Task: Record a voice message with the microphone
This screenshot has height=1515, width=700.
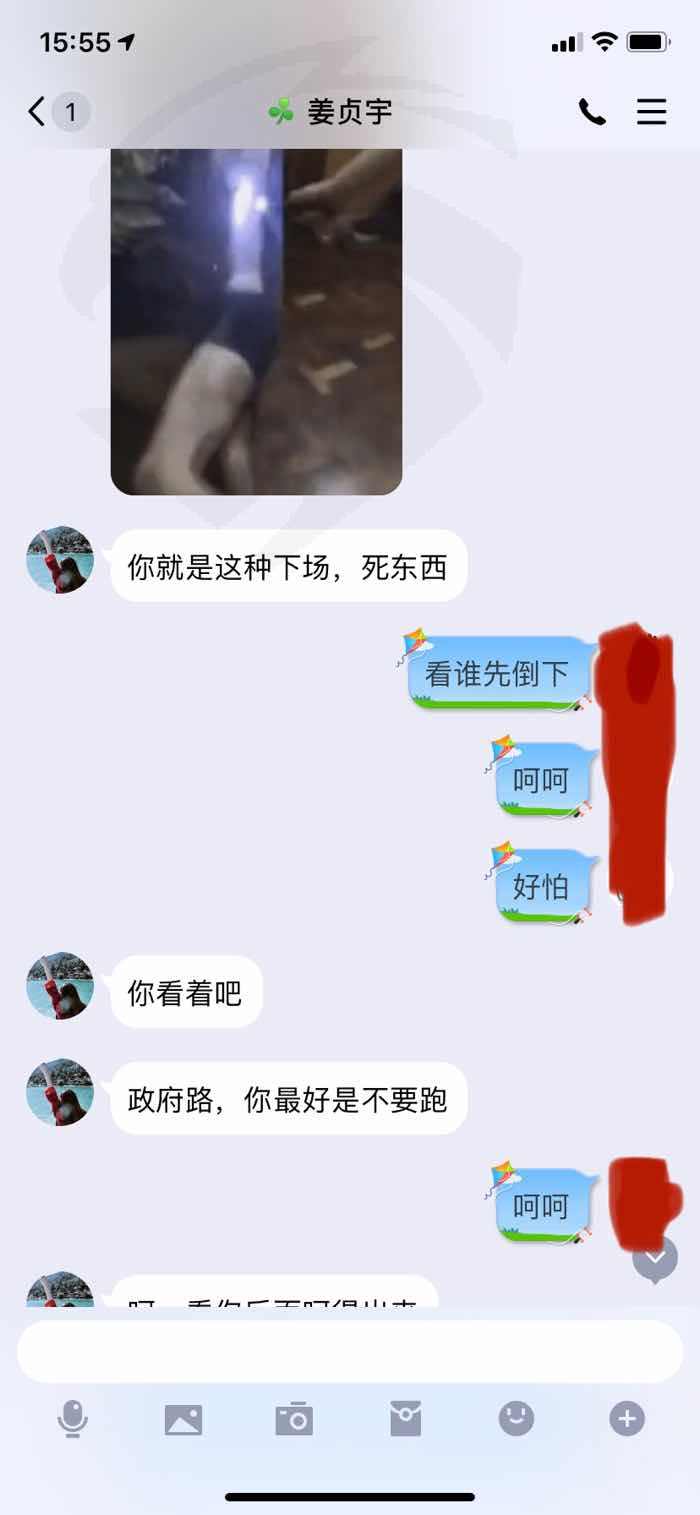Action: pos(72,1418)
